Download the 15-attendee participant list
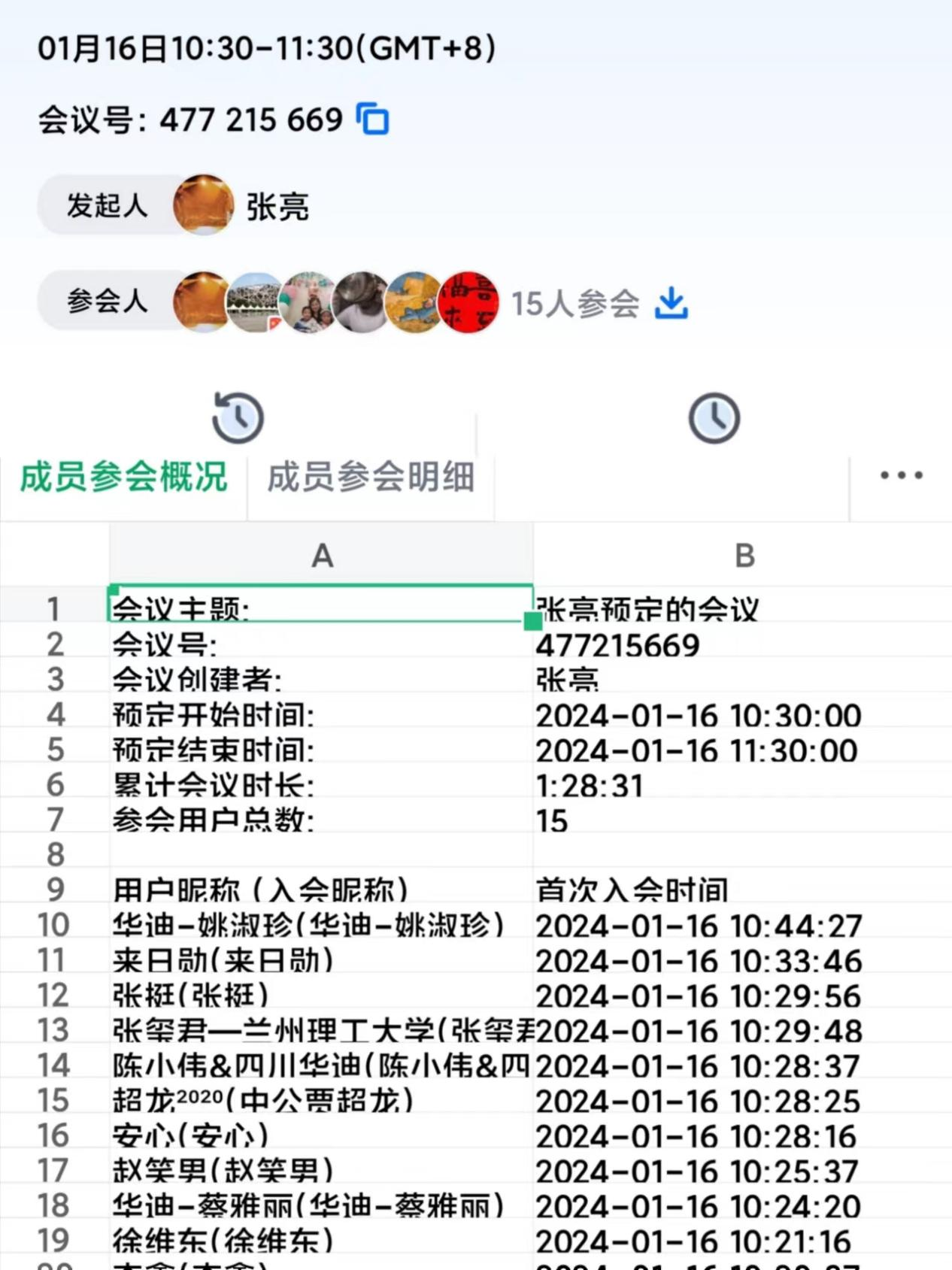Viewport: 952px width, 1270px height. click(x=671, y=303)
